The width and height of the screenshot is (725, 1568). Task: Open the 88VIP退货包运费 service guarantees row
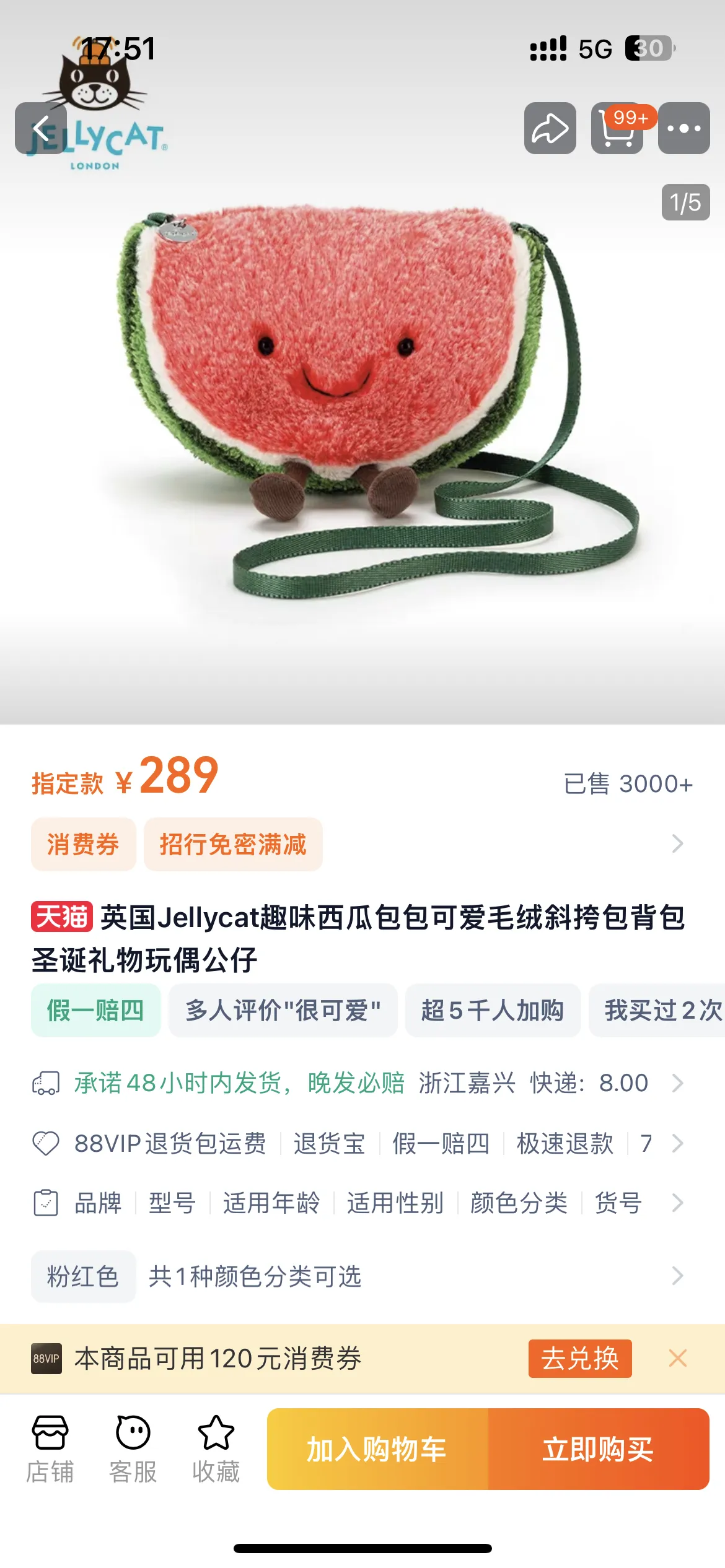pos(359,1143)
